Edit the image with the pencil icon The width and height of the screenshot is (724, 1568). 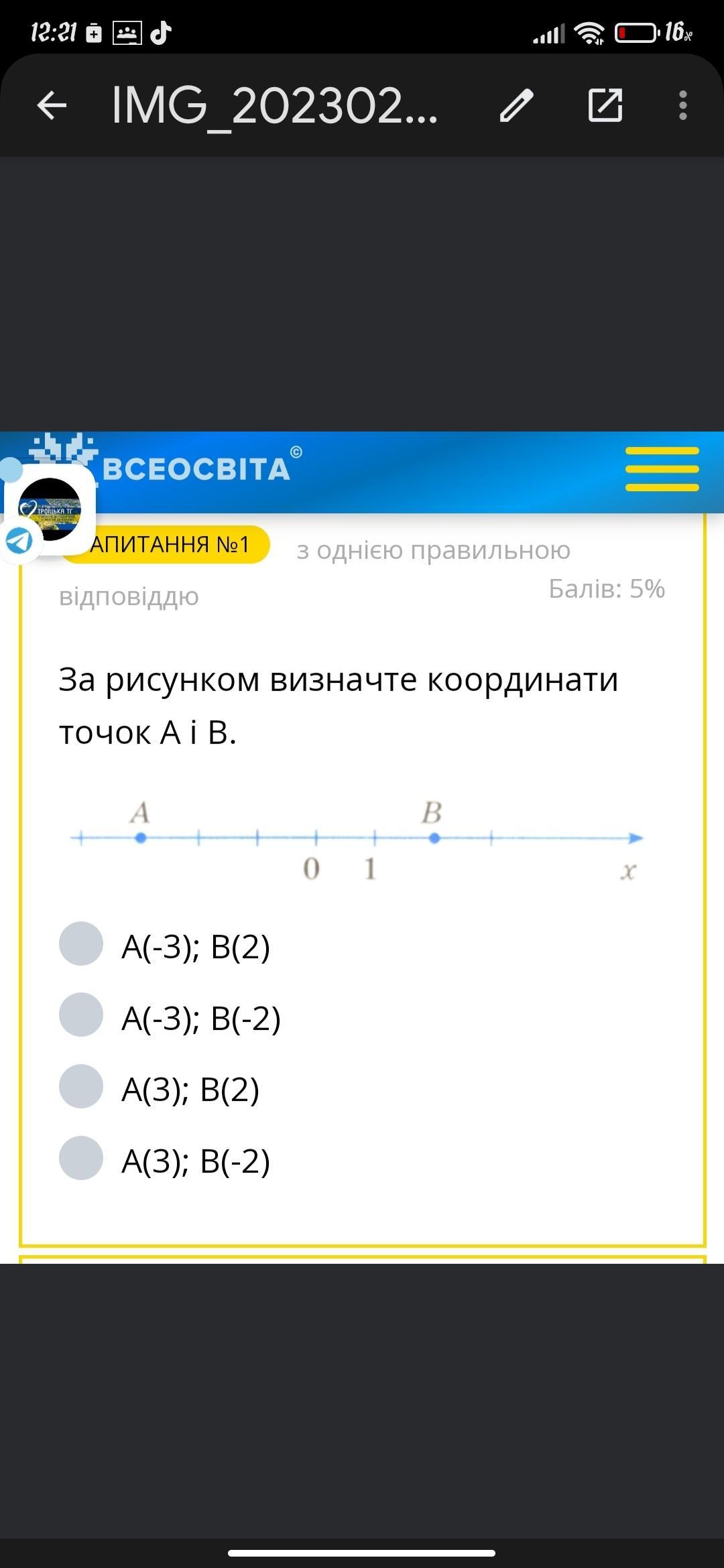(516, 105)
